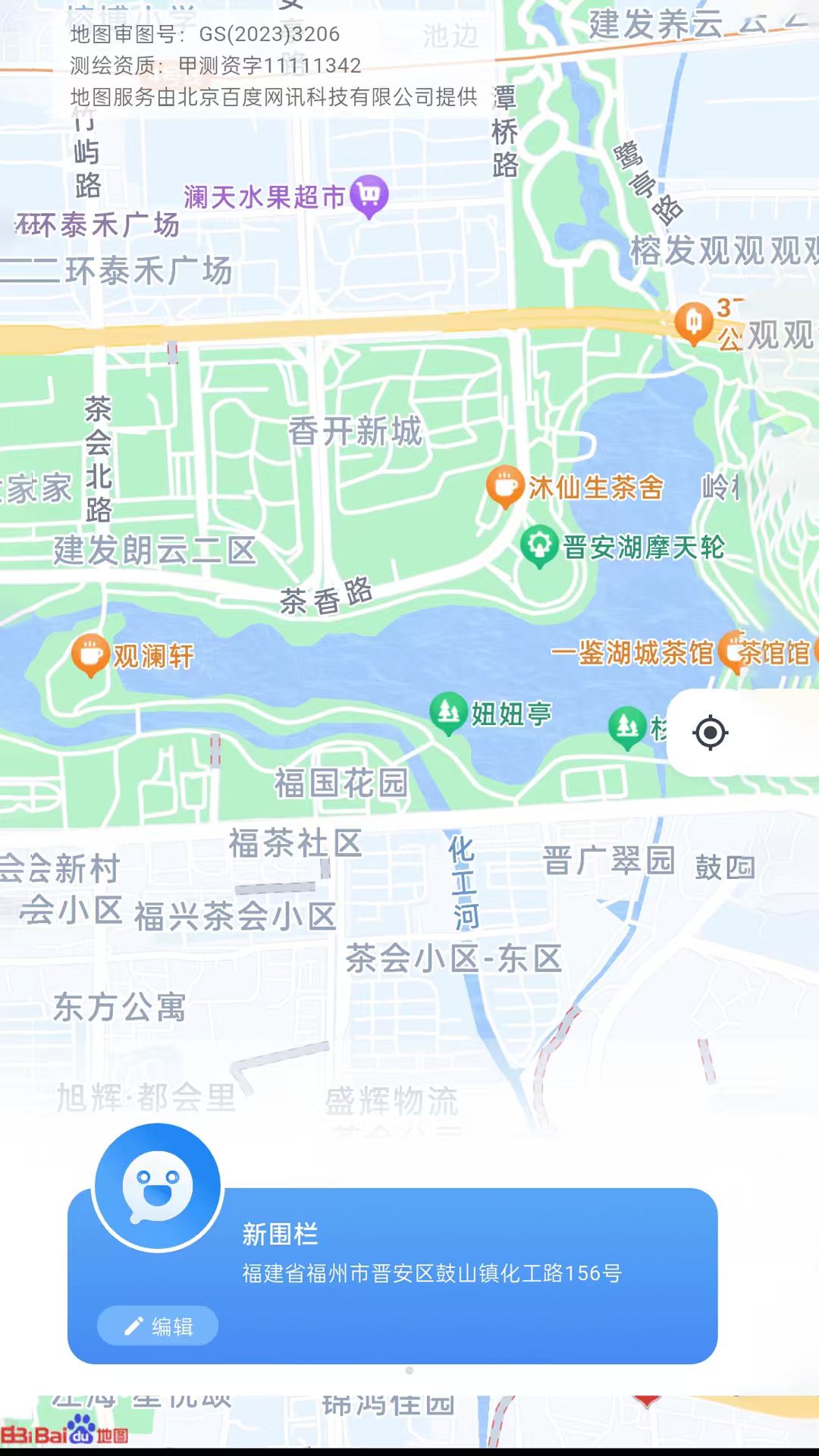Click the current location crosshair control
The width and height of the screenshot is (819, 1456).
tap(711, 731)
